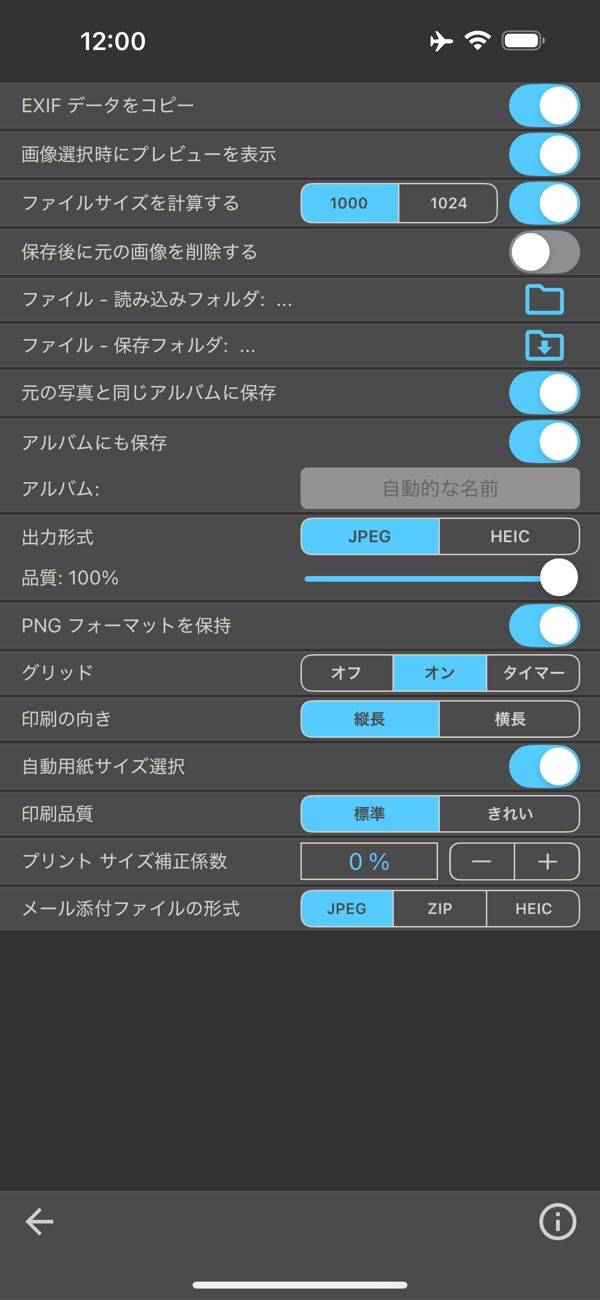Choose the 読み込みフォルダ folder icon
Screen dimensions: 600x1300
point(545,300)
